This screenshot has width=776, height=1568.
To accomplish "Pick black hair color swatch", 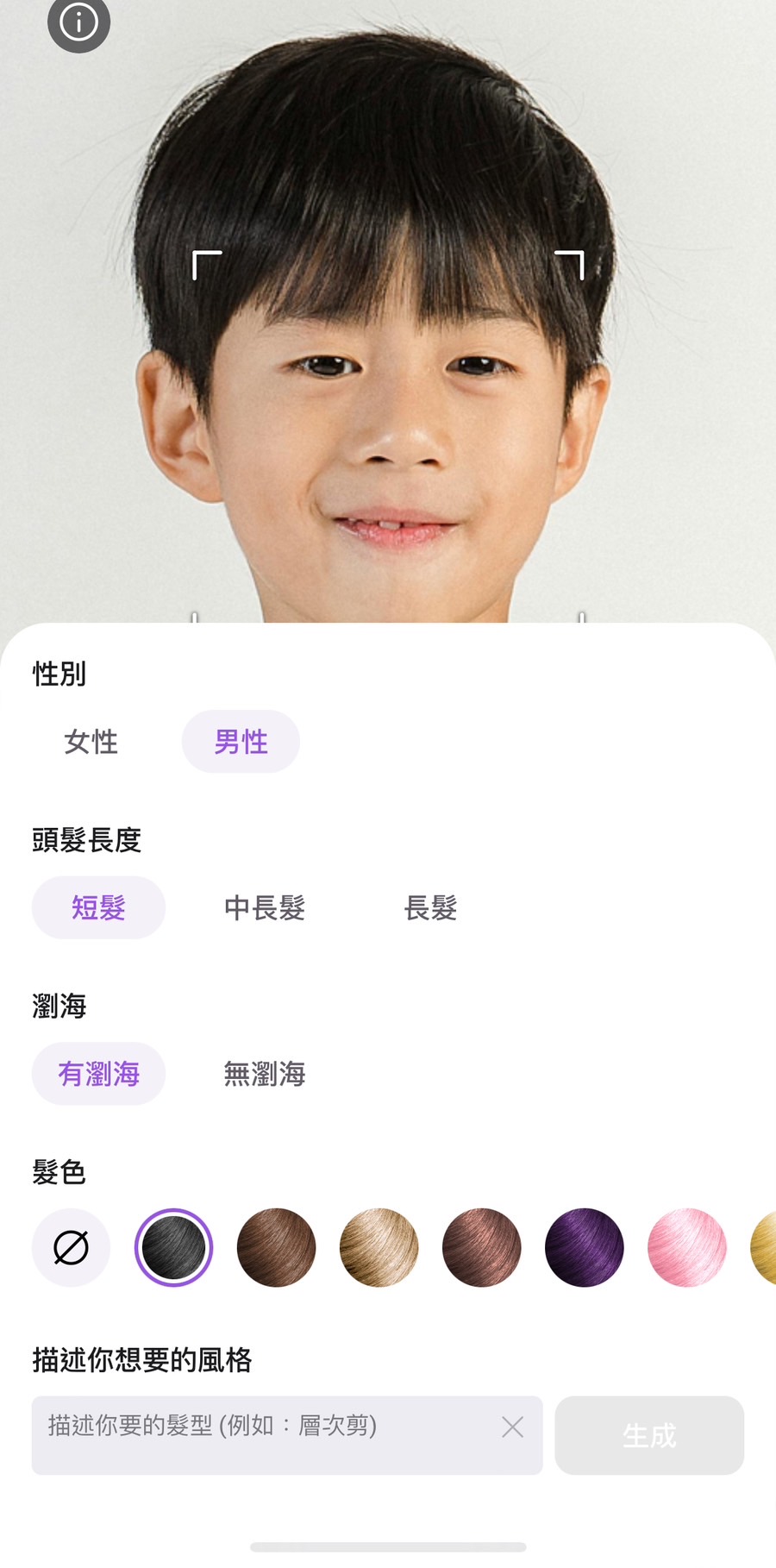I will [173, 1248].
